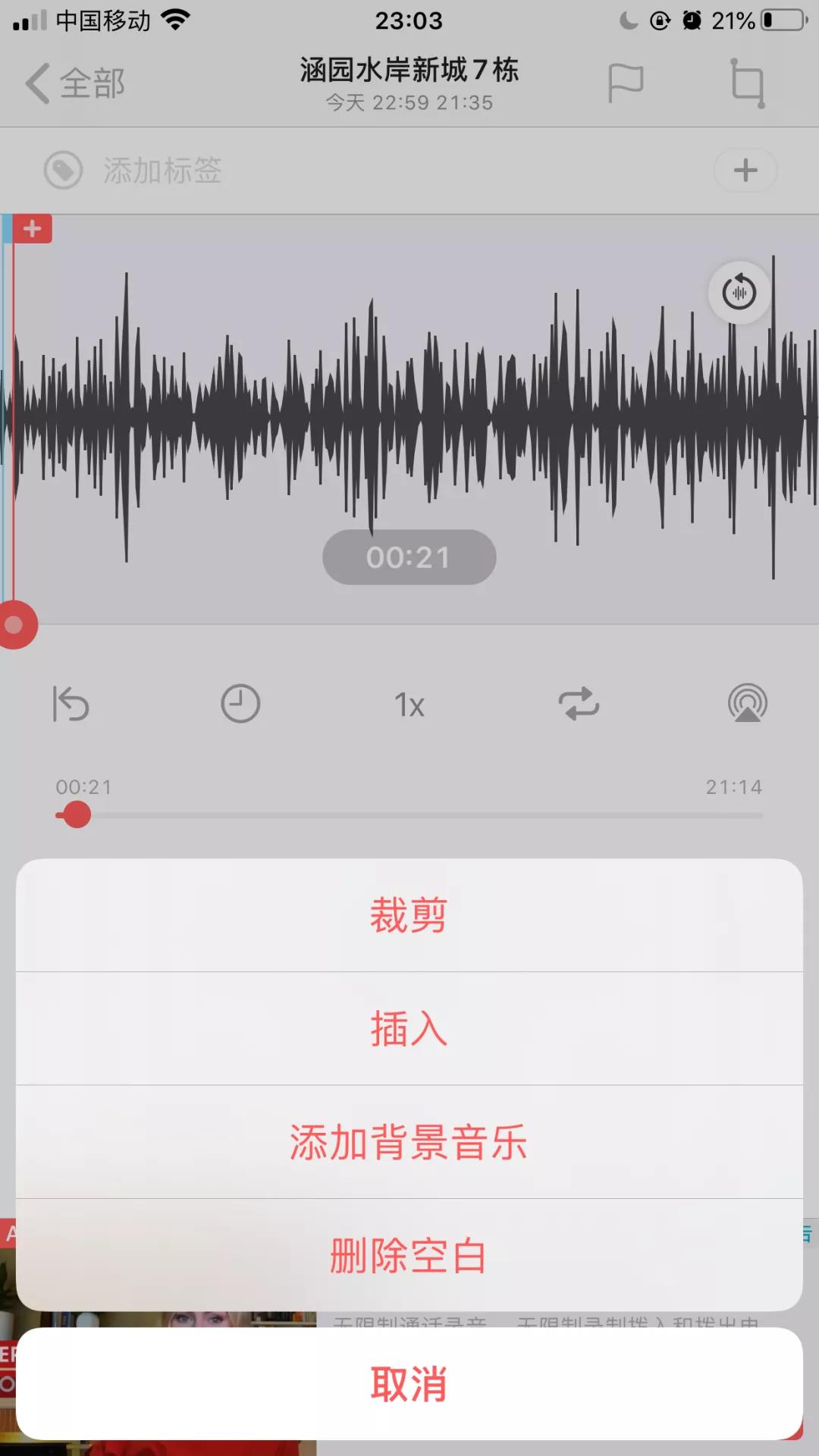Tap the 00:21 timestamp bubble

pyautogui.click(x=409, y=557)
